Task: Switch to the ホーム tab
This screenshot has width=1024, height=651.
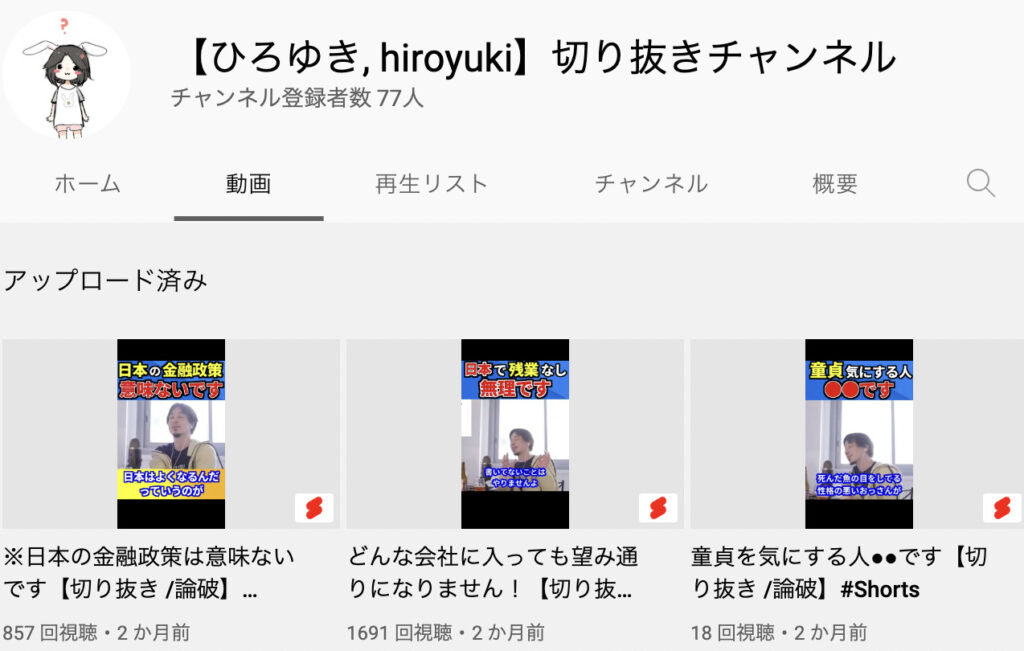Action: (87, 184)
